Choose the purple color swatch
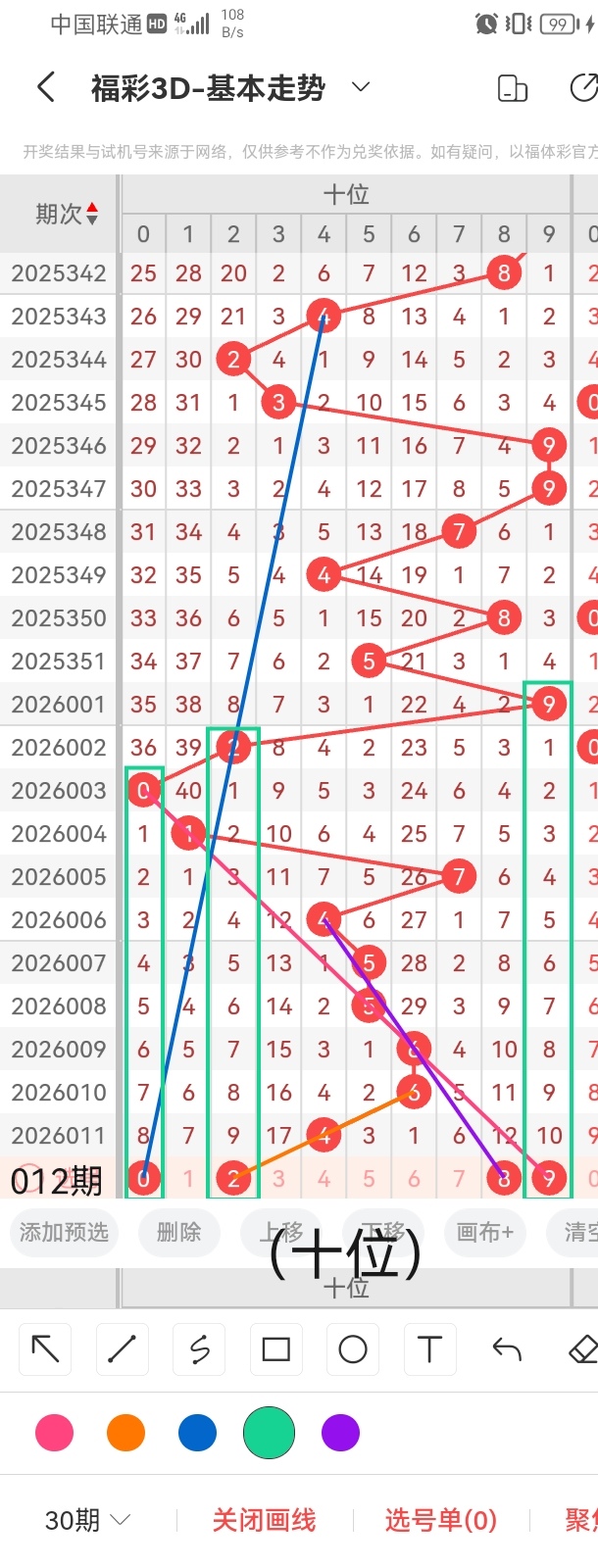The width and height of the screenshot is (598, 1568). [x=340, y=1433]
